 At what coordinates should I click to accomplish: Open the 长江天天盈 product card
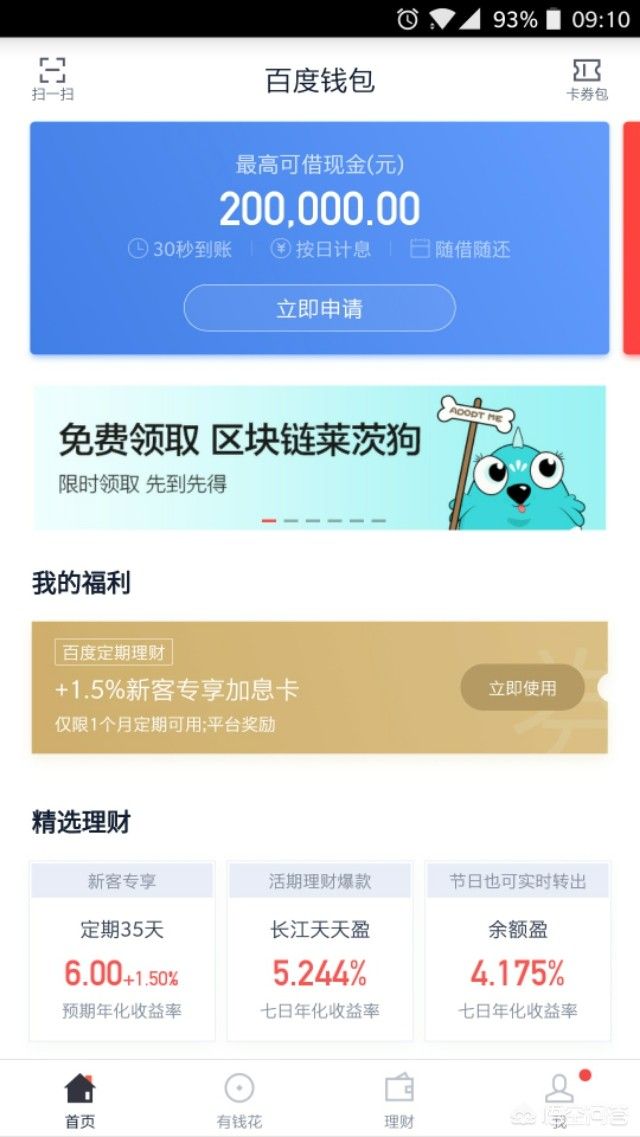pyautogui.click(x=320, y=950)
